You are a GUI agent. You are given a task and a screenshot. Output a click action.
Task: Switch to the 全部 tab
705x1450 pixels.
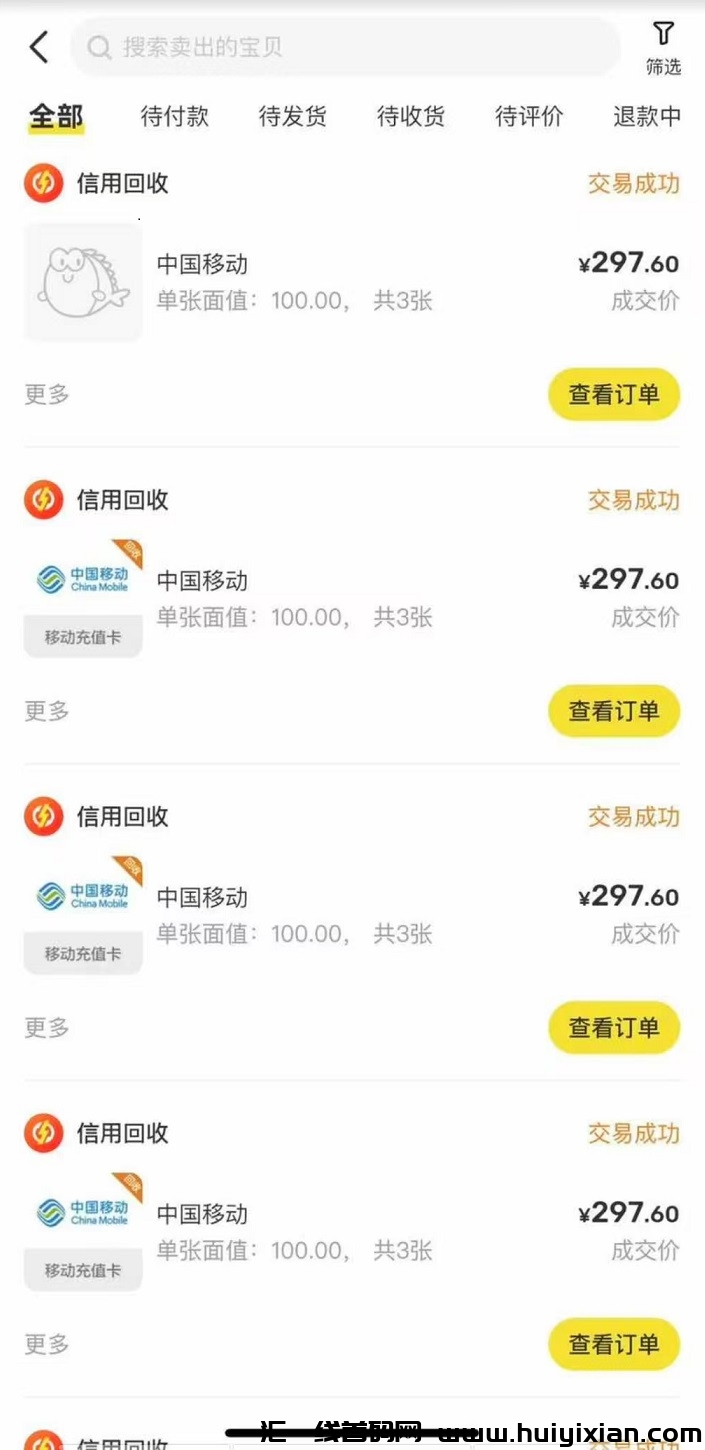(56, 116)
